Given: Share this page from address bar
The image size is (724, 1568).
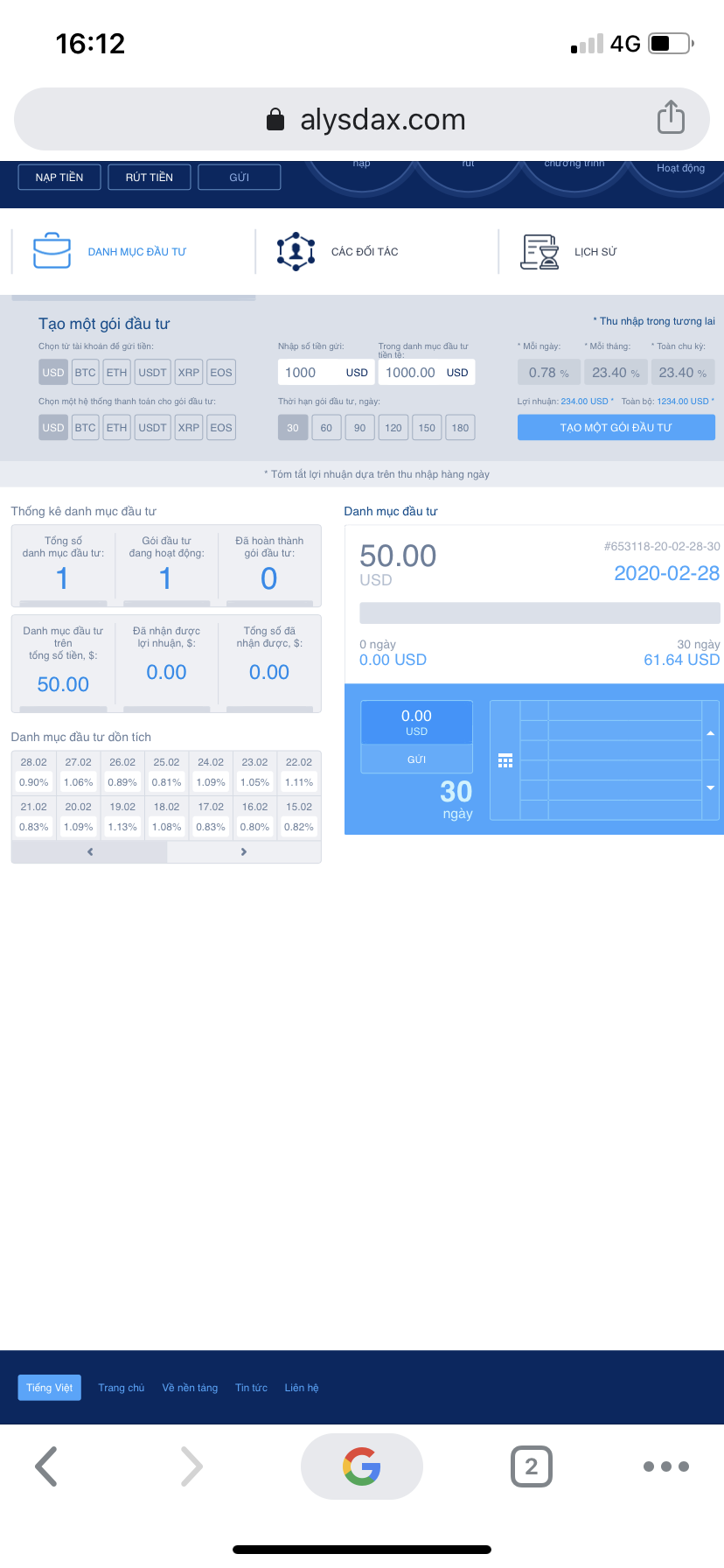Looking at the screenshot, I should coord(671,117).
